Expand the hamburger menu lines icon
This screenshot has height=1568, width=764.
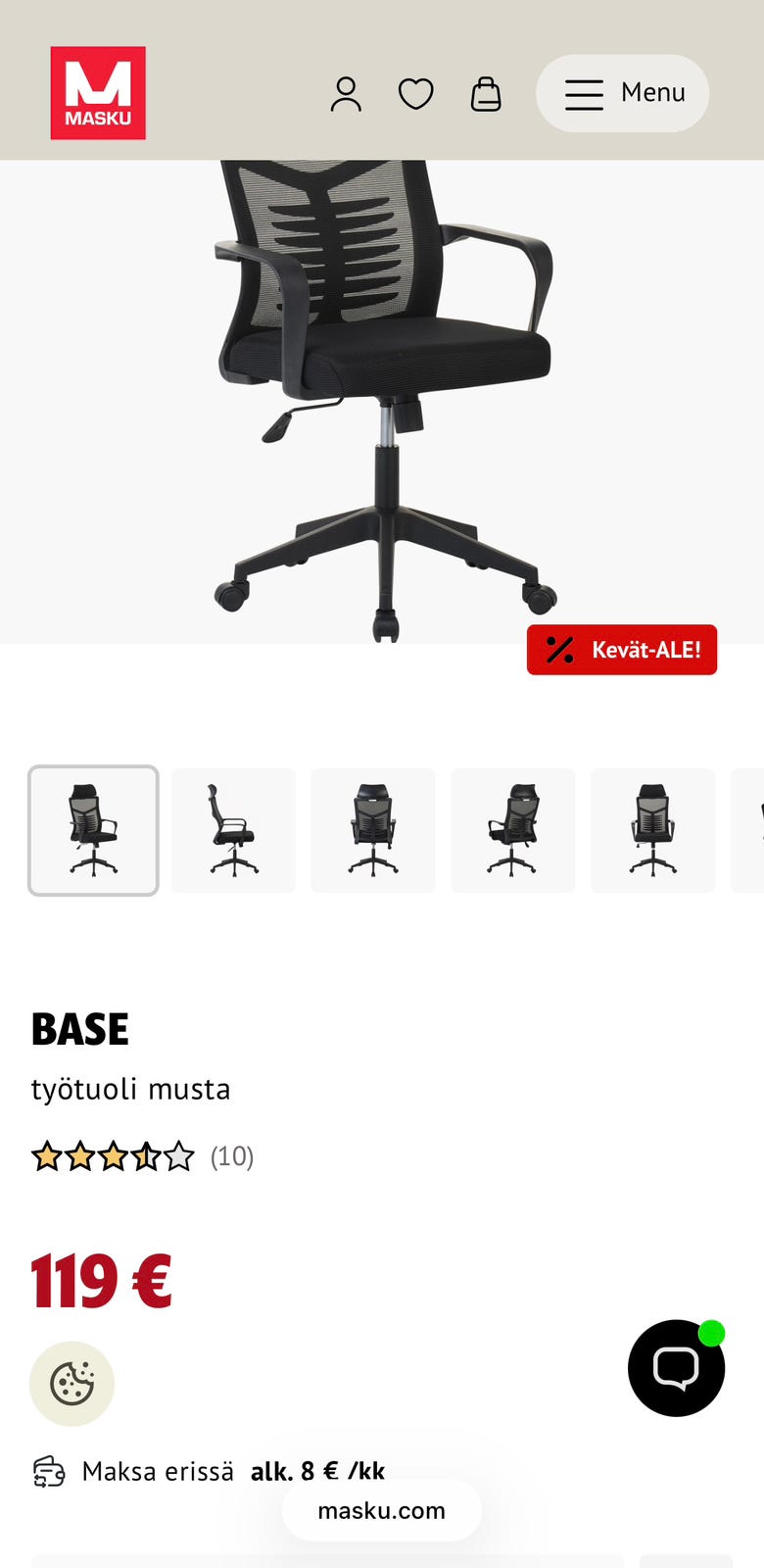[583, 93]
